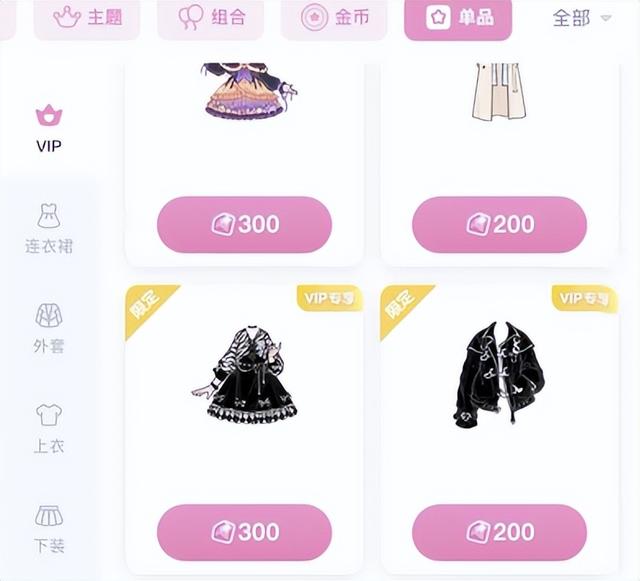The width and height of the screenshot is (640, 581).
Task: Open the 金币 tab
Action: (333, 18)
